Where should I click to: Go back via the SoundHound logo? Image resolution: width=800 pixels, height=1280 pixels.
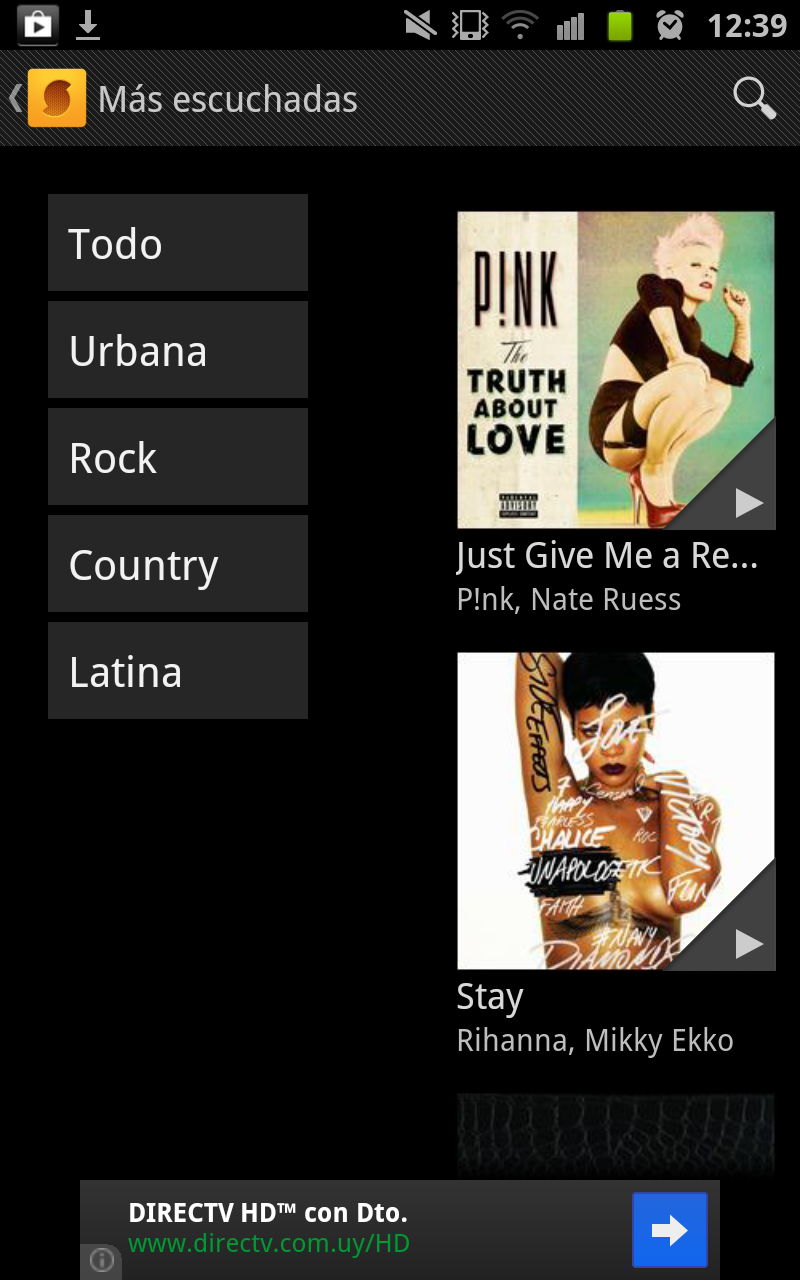(x=56, y=98)
